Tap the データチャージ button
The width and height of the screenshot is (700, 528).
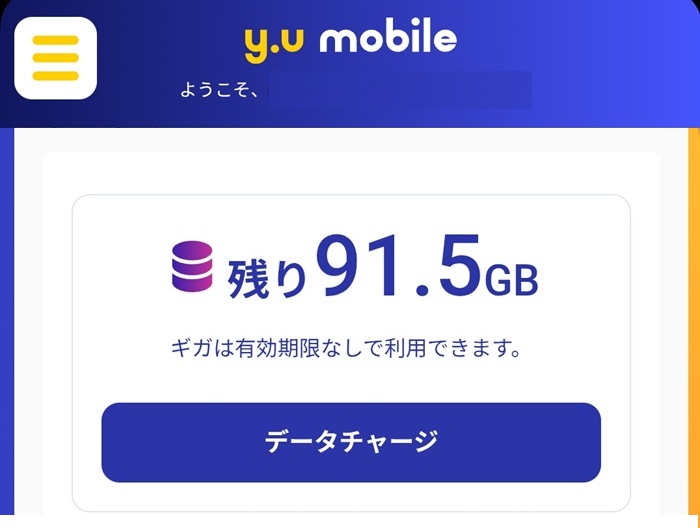click(x=351, y=442)
